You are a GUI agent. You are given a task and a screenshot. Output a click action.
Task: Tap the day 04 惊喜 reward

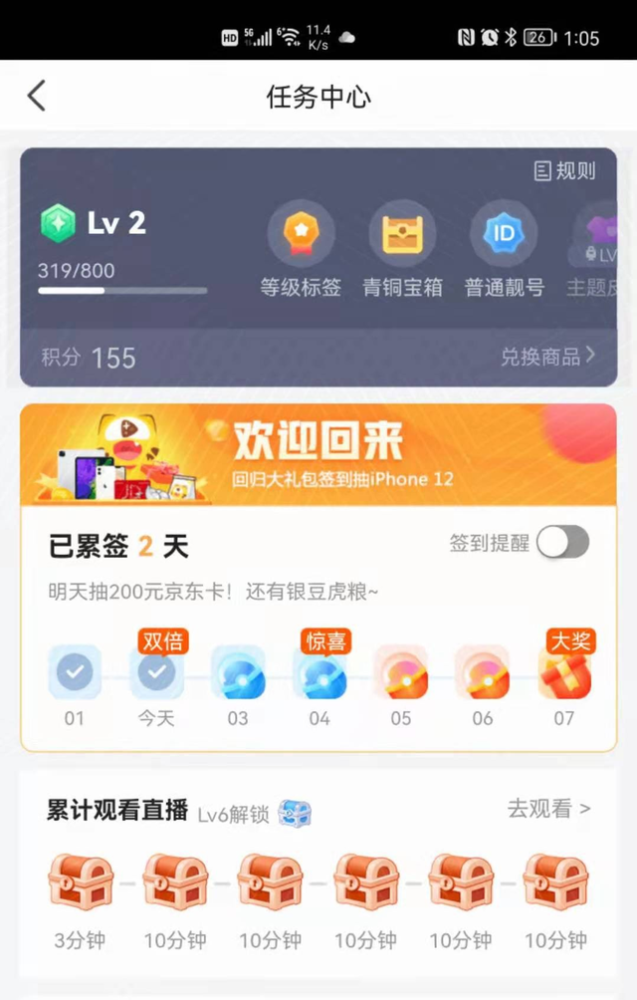tap(319, 673)
